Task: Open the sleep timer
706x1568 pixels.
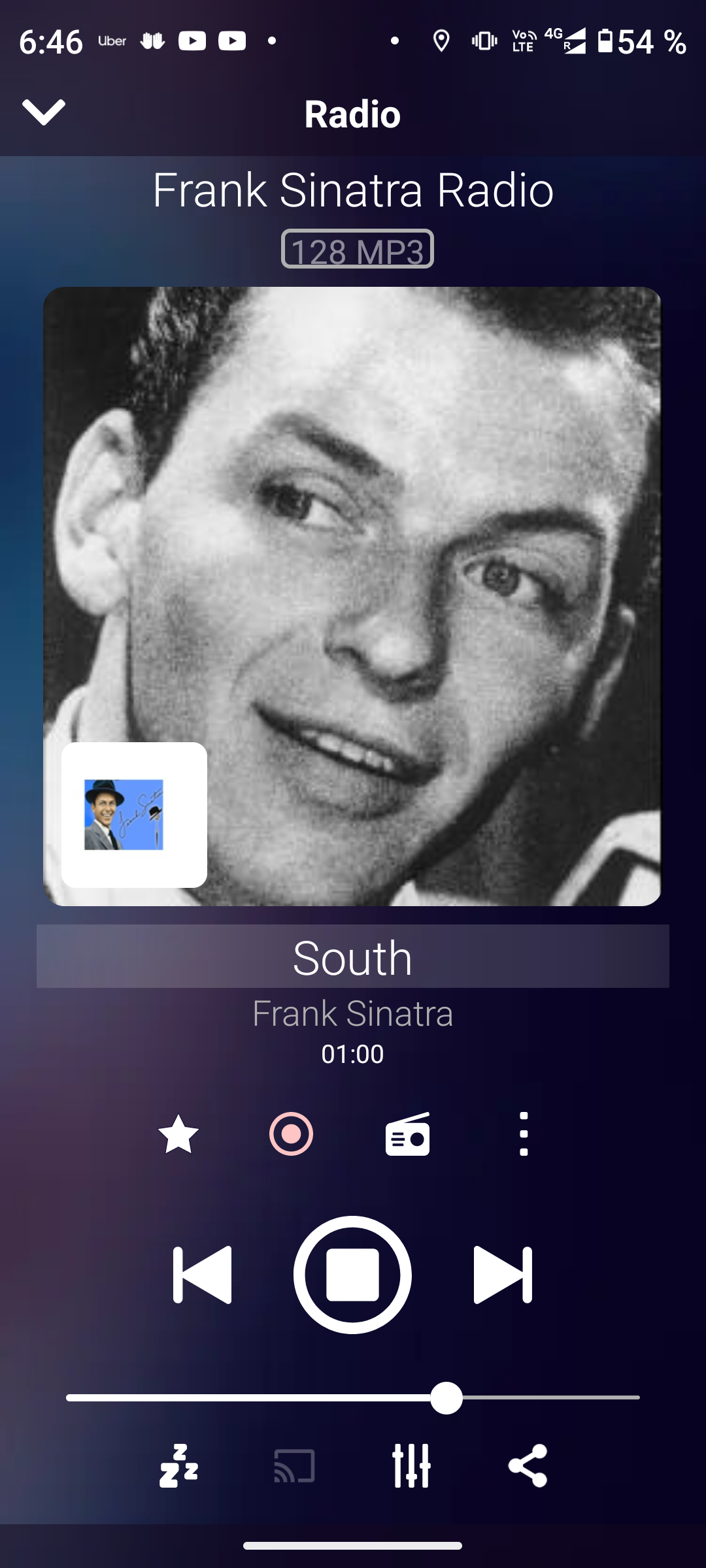Action: [178, 1466]
